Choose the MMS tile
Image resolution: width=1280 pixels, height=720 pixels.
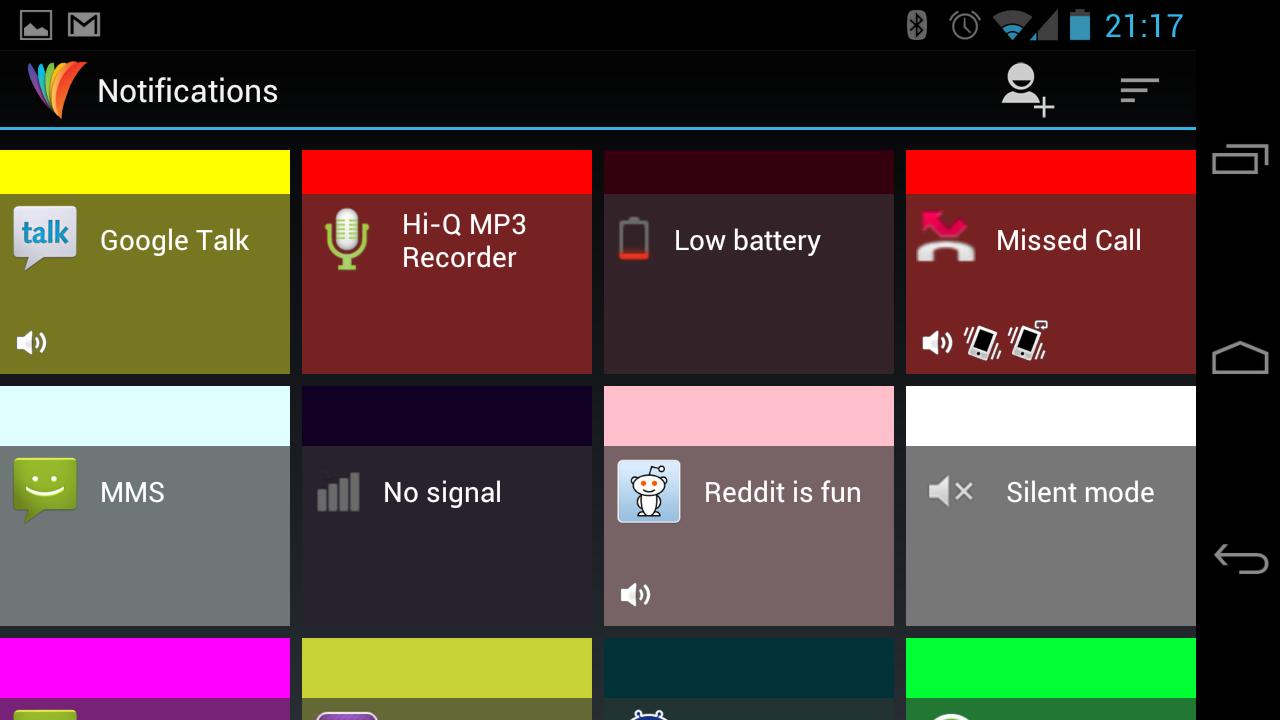point(145,506)
